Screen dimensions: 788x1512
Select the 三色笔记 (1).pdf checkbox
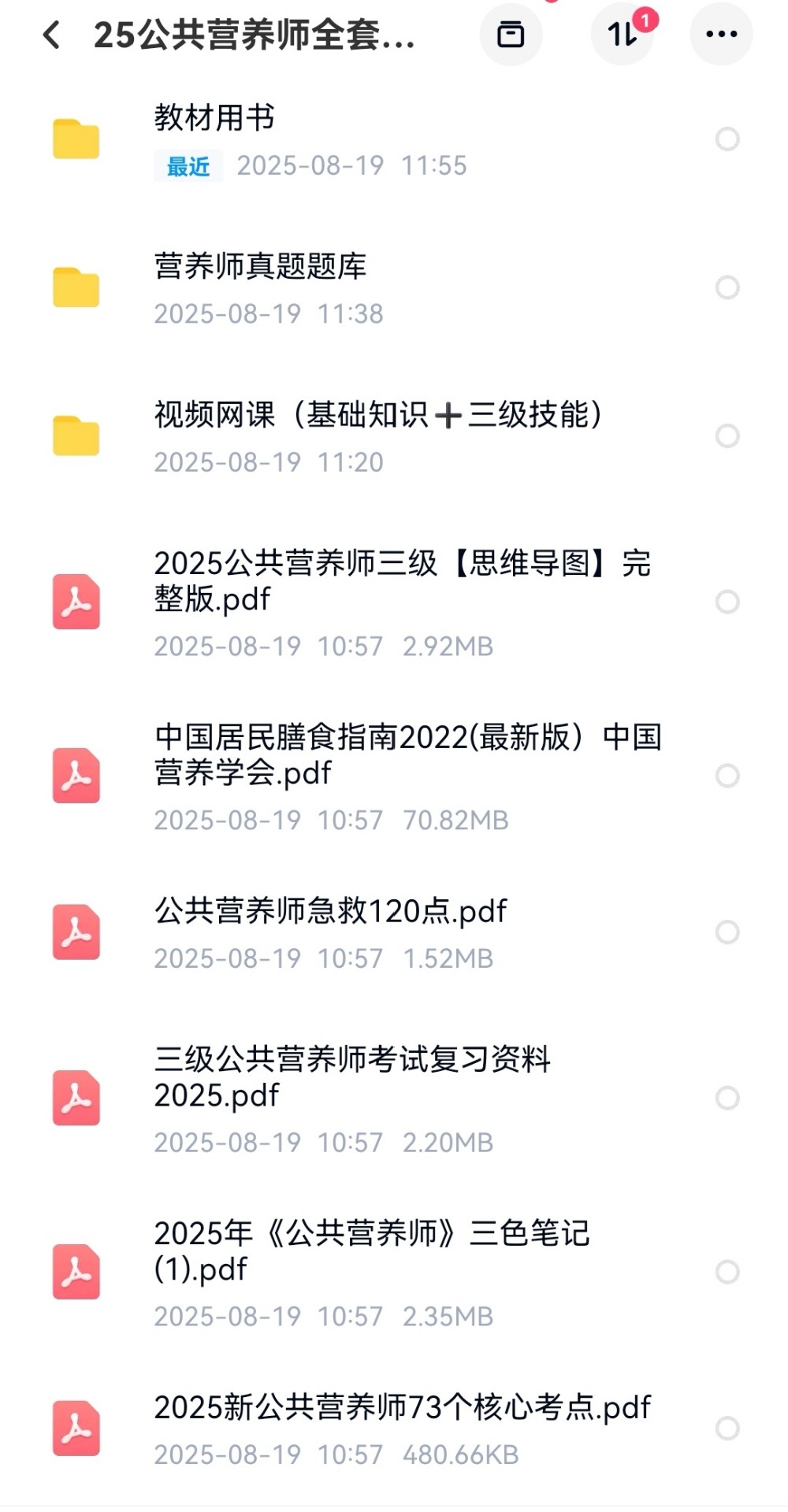tap(727, 1272)
